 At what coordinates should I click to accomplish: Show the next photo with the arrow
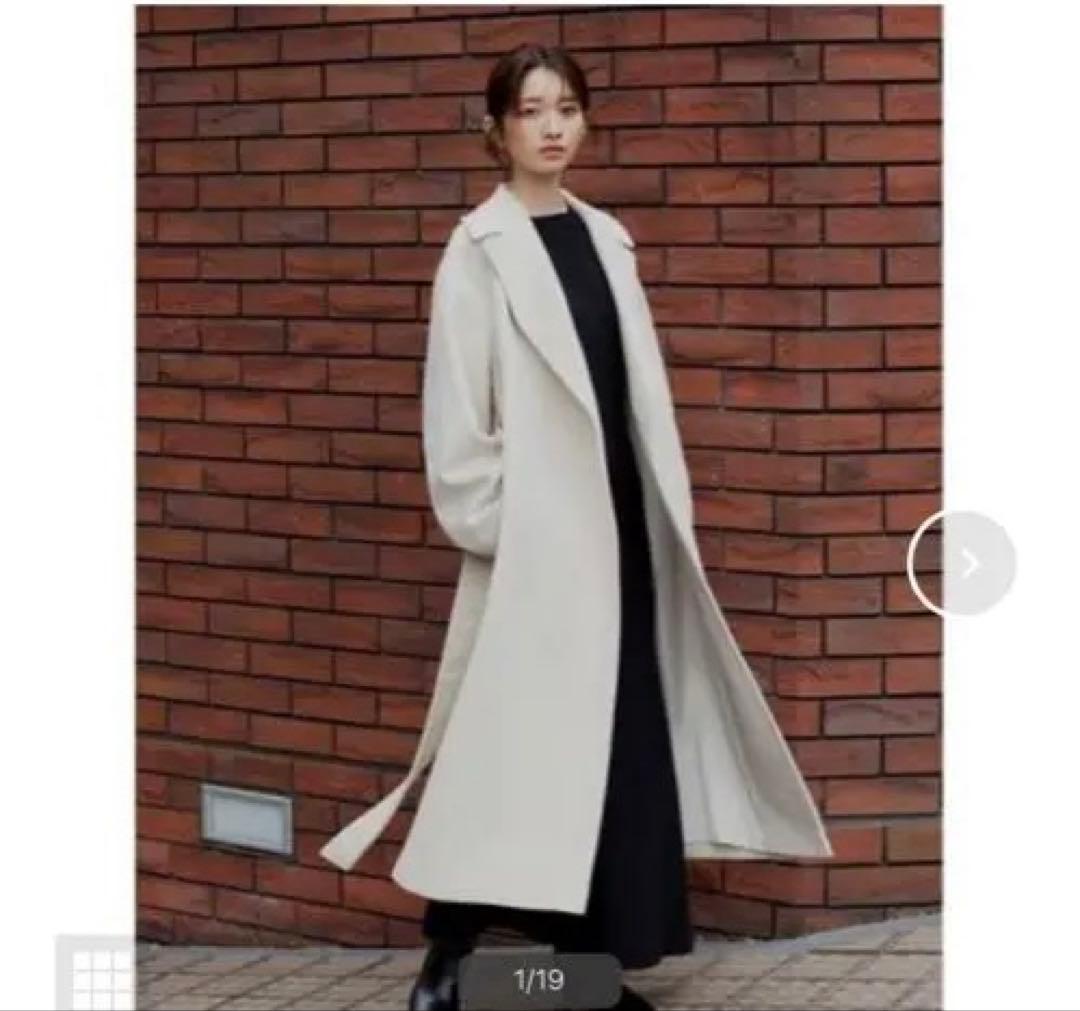[x=962, y=564]
